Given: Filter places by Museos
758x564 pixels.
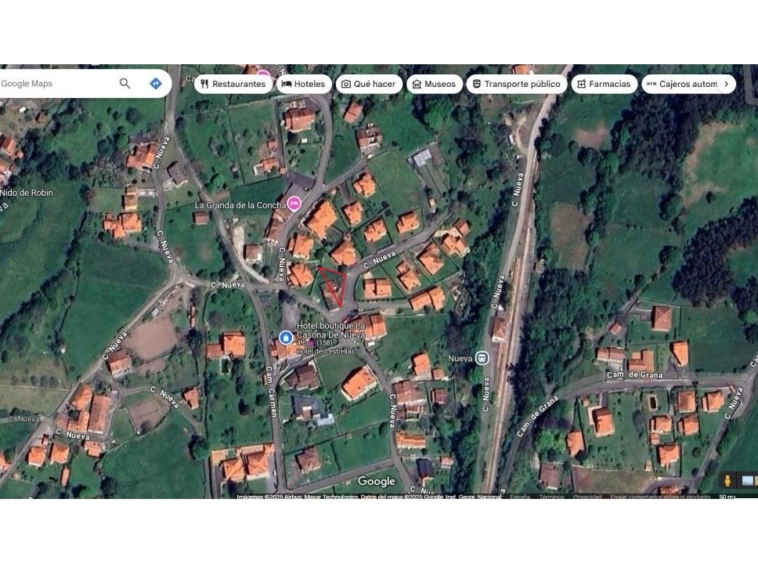Looking at the screenshot, I should point(434,84).
